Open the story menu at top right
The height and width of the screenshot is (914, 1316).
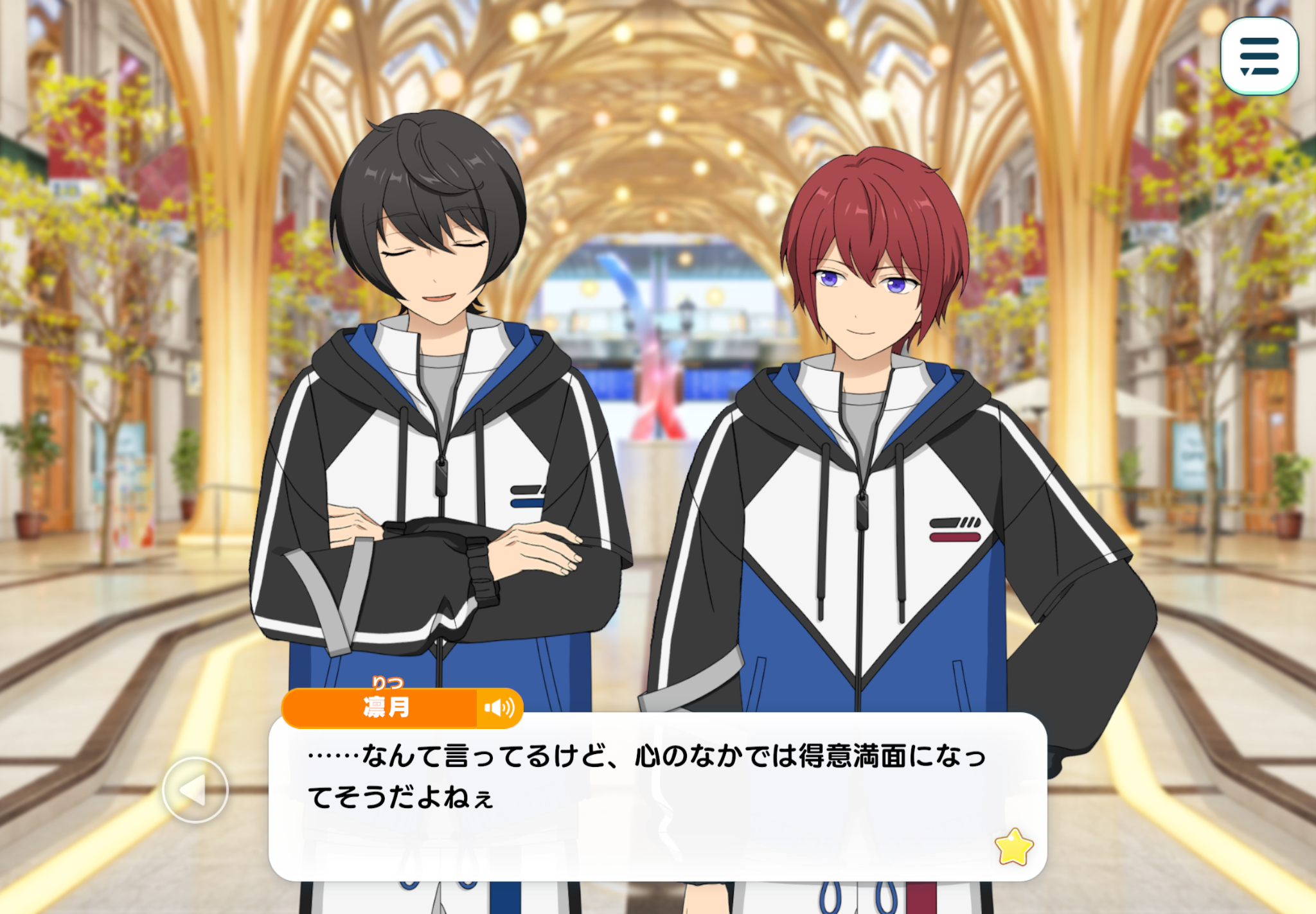1259,56
